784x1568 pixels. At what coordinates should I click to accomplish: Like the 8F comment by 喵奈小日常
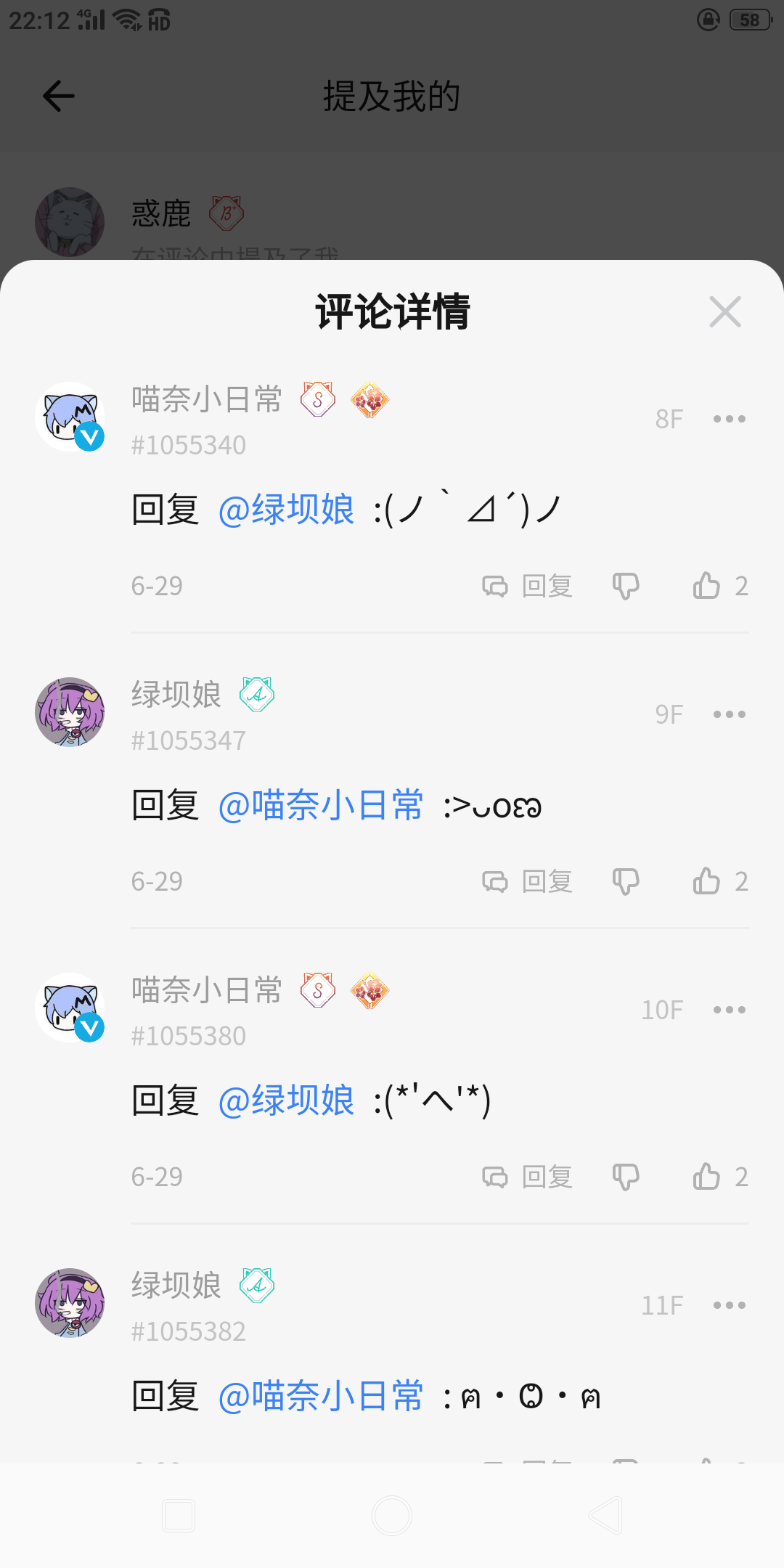pyautogui.click(x=707, y=586)
